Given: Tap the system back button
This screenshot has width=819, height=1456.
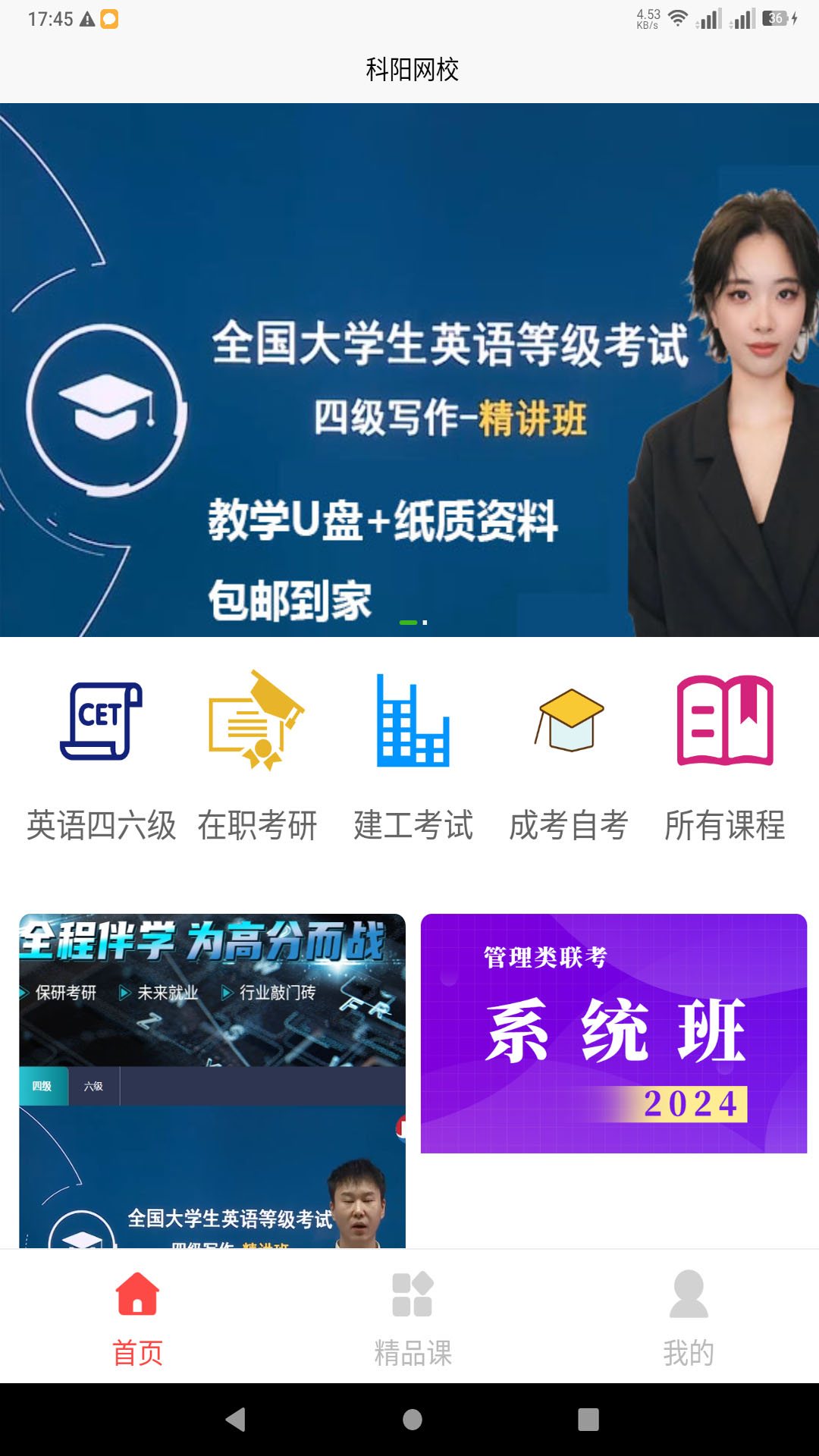Looking at the screenshot, I should point(236,1419).
